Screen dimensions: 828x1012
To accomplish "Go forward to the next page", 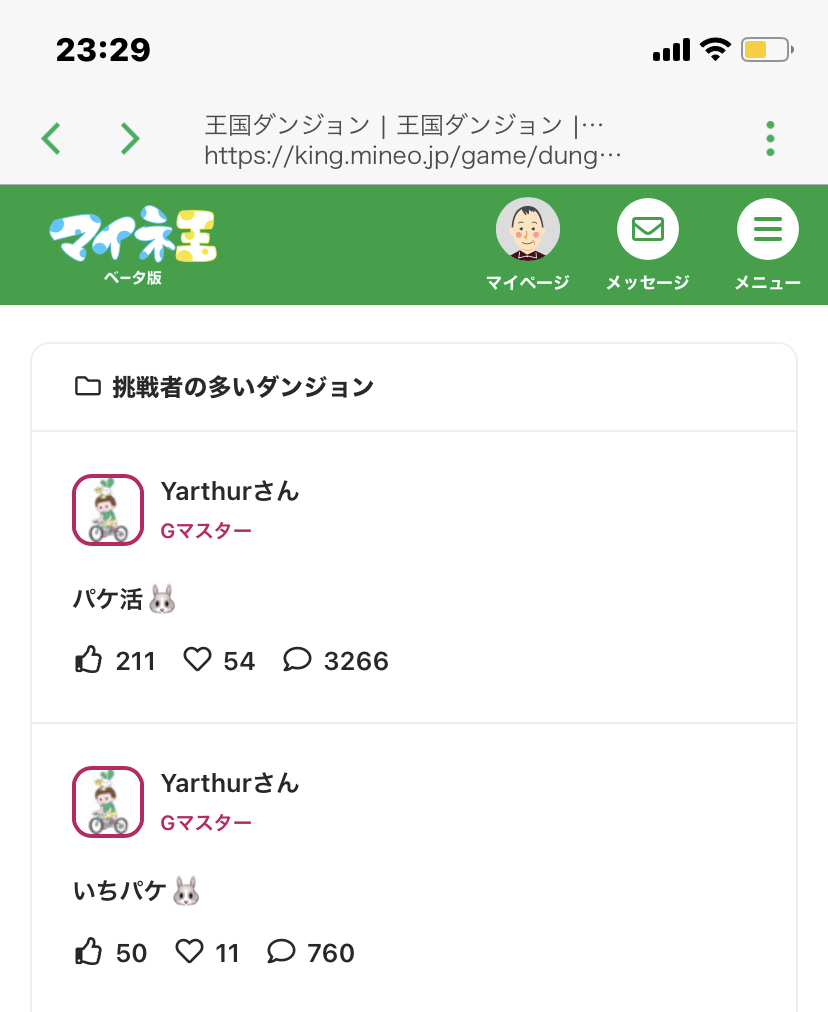I will [130, 138].
